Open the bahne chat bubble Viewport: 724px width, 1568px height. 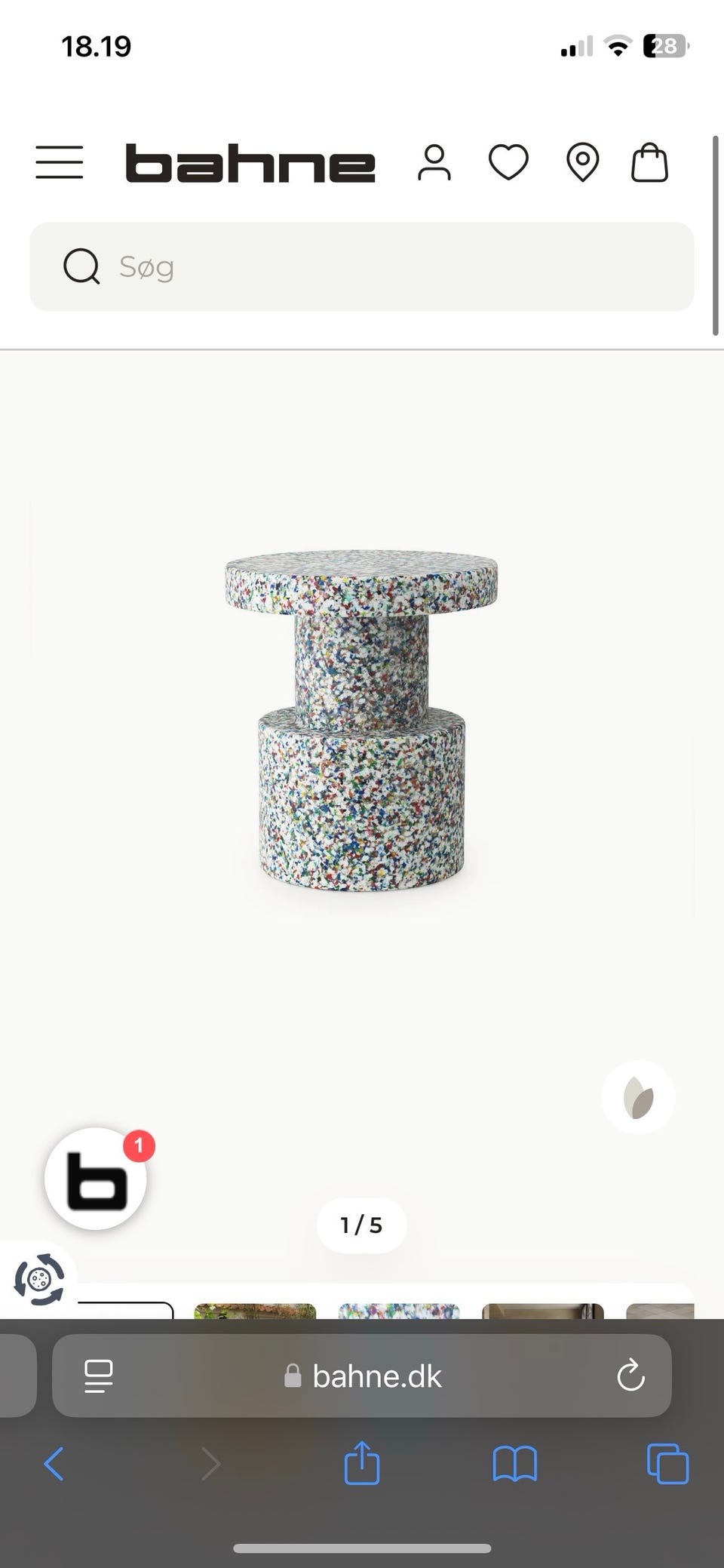click(x=96, y=1179)
